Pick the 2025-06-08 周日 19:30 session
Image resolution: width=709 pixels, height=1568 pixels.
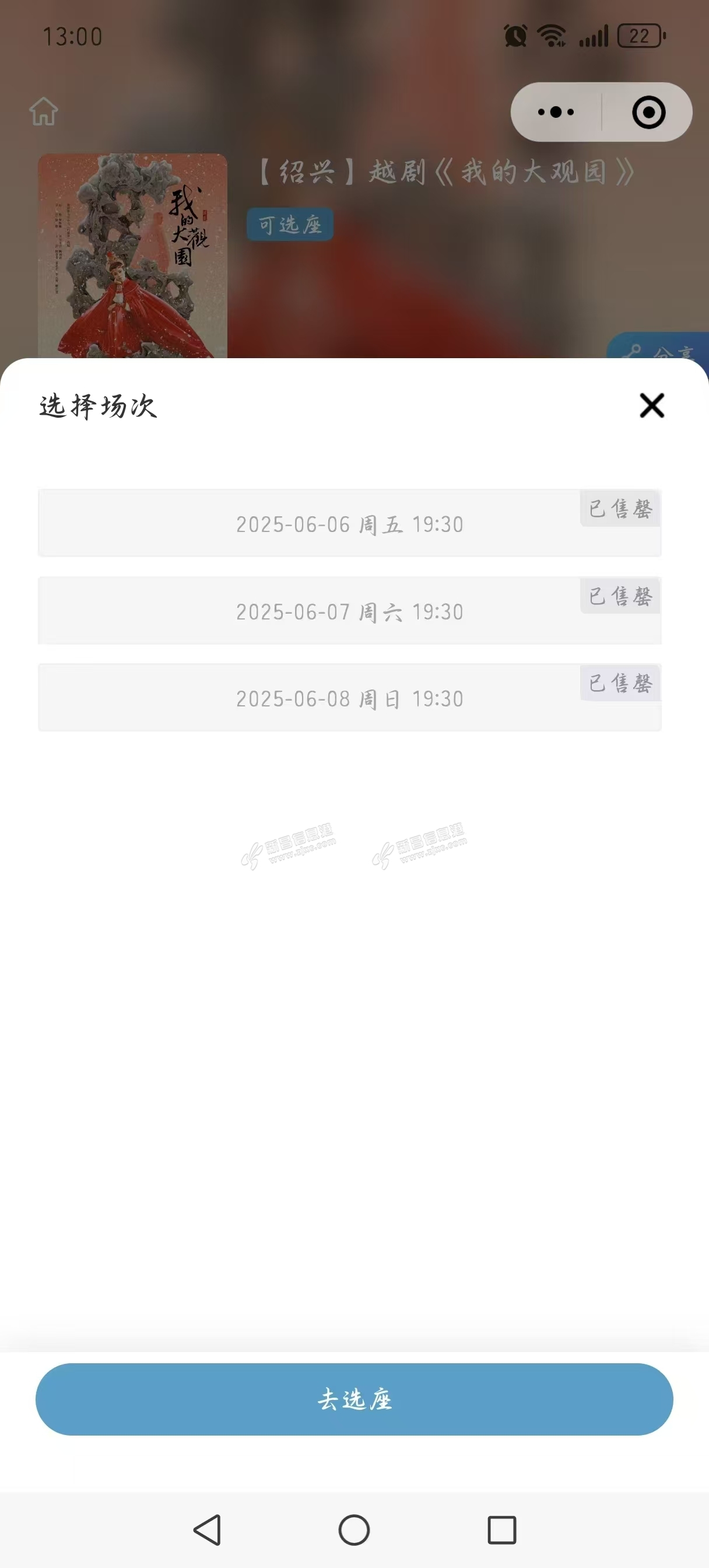click(349, 698)
